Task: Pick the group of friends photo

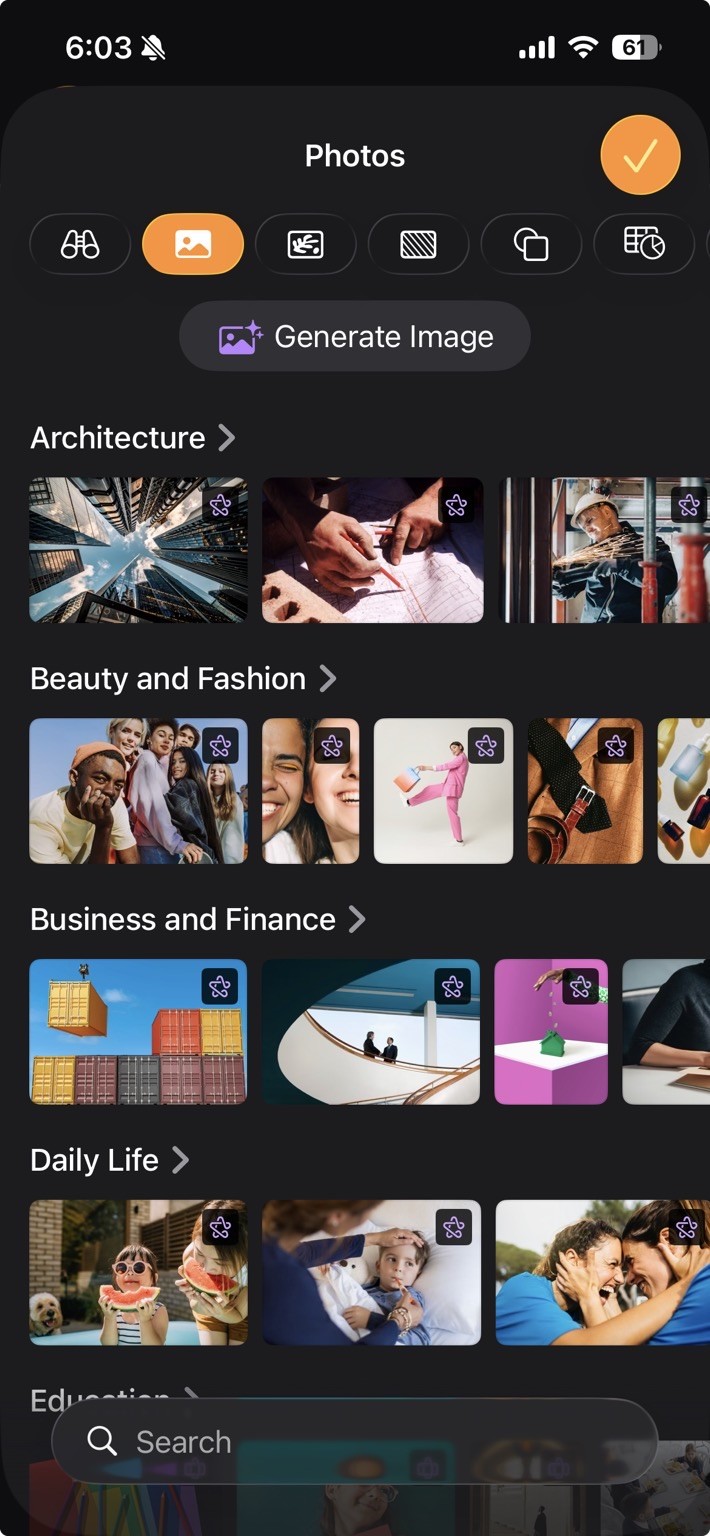Action: pyautogui.click(x=138, y=791)
